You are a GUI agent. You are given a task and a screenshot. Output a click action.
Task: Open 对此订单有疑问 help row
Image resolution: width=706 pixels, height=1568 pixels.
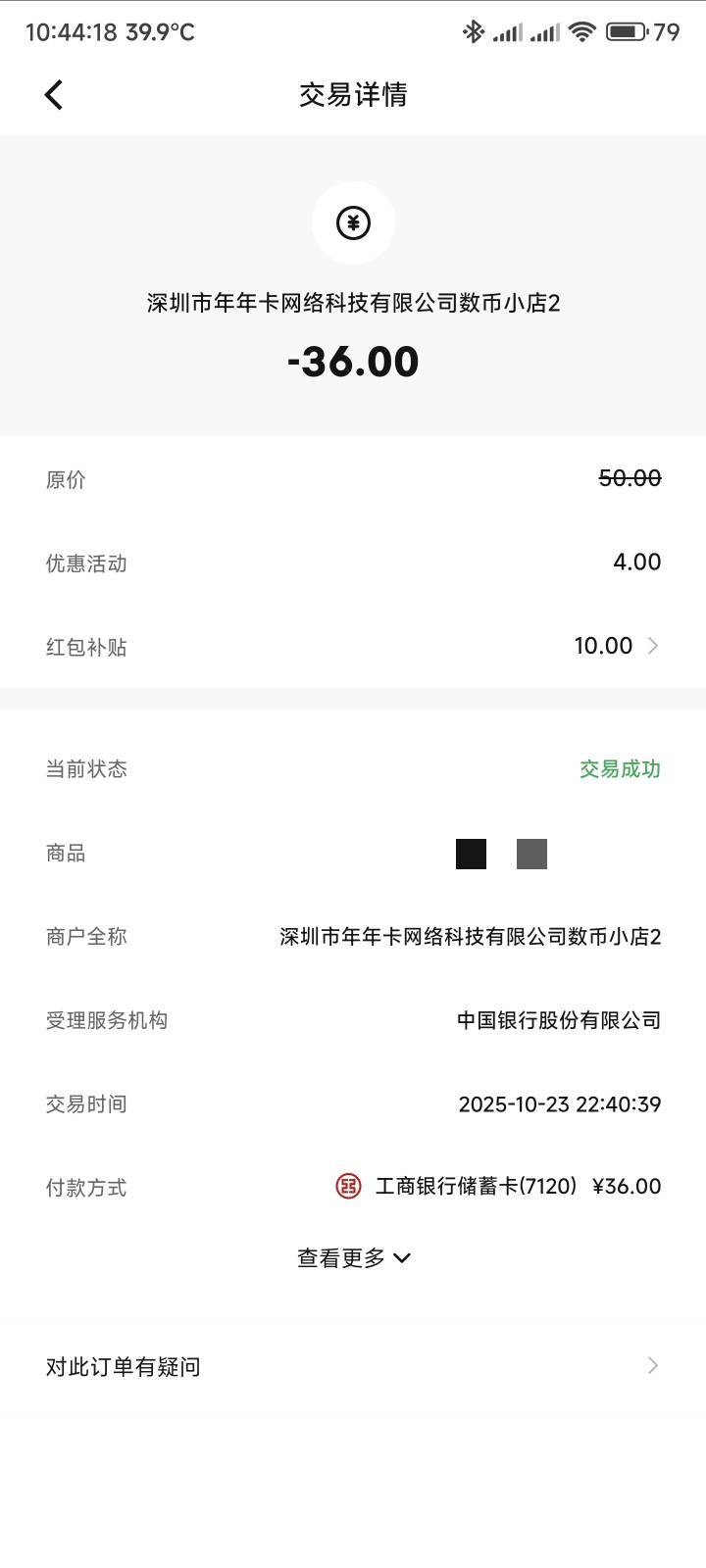tap(353, 1366)
